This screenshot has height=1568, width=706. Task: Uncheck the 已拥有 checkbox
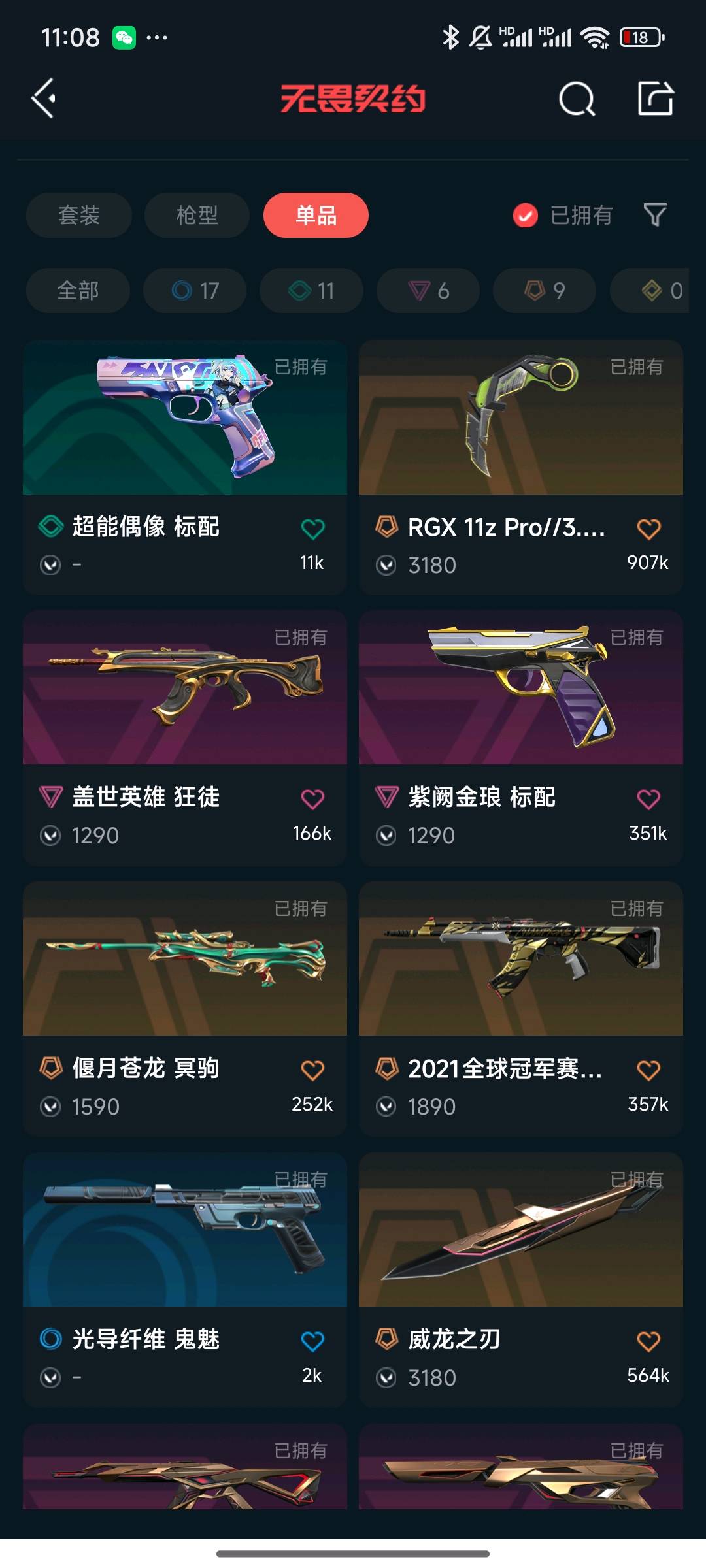pos(525,215)
